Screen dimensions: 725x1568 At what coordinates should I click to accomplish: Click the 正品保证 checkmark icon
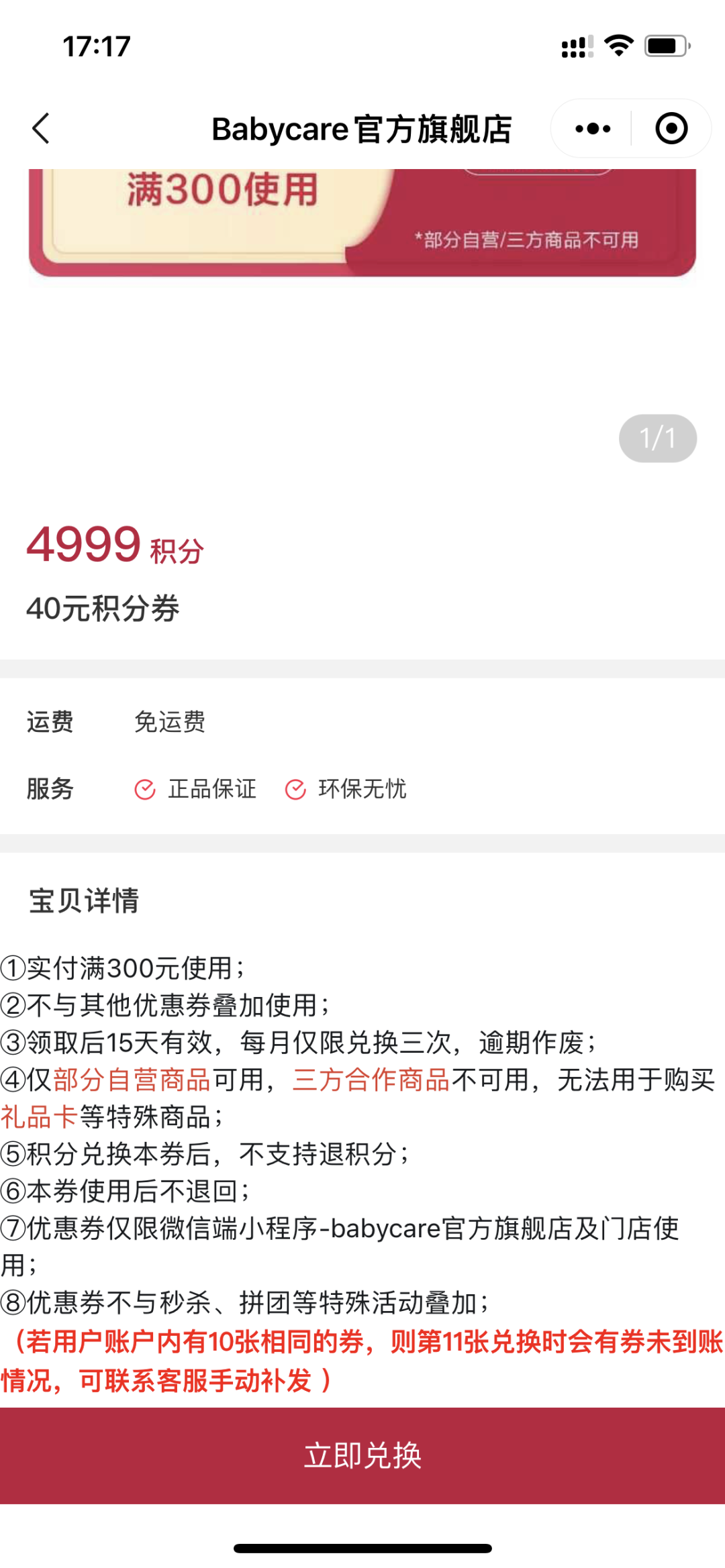tap(144, 790)
